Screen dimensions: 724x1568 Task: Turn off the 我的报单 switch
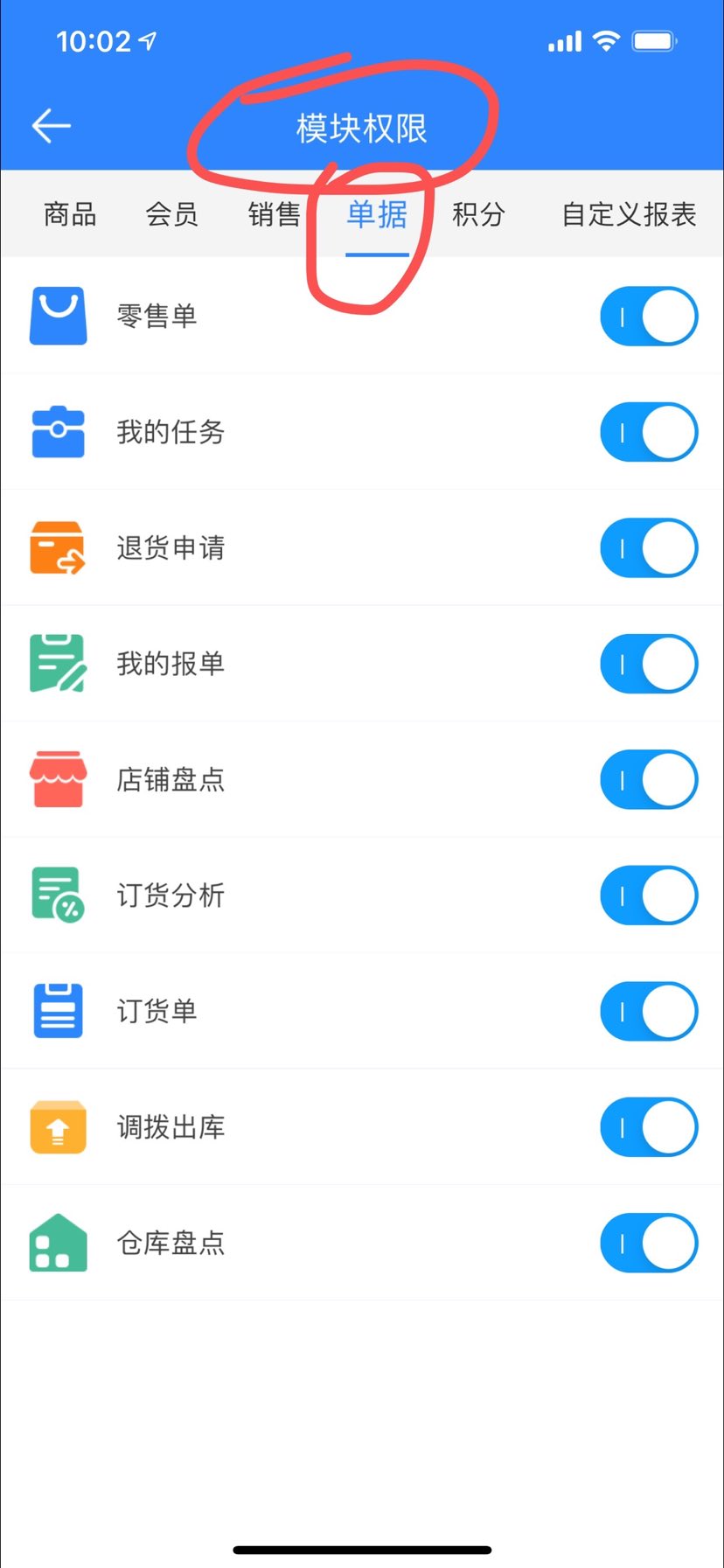click(x=648, y=664)
